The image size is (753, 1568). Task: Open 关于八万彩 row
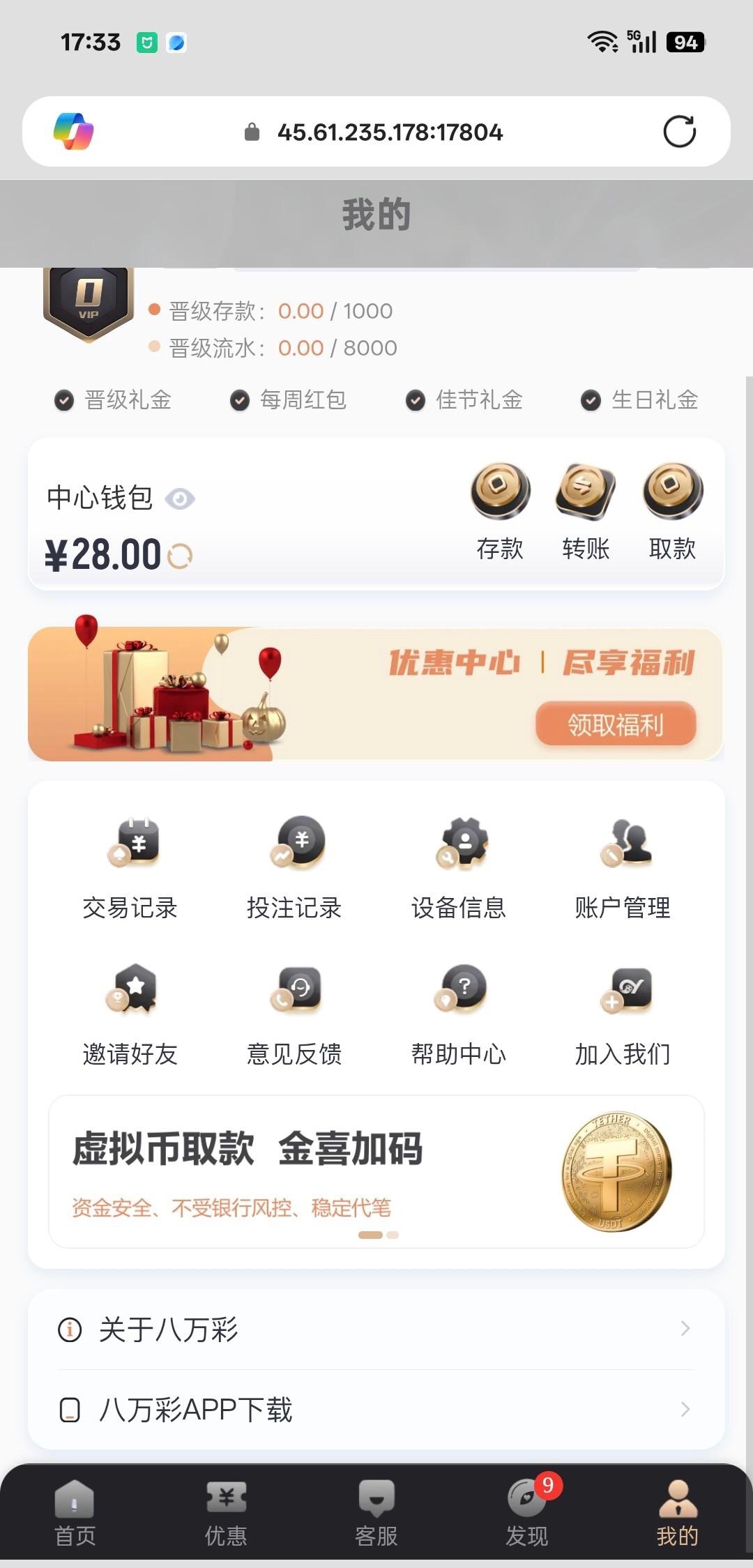pos(376,1330)
